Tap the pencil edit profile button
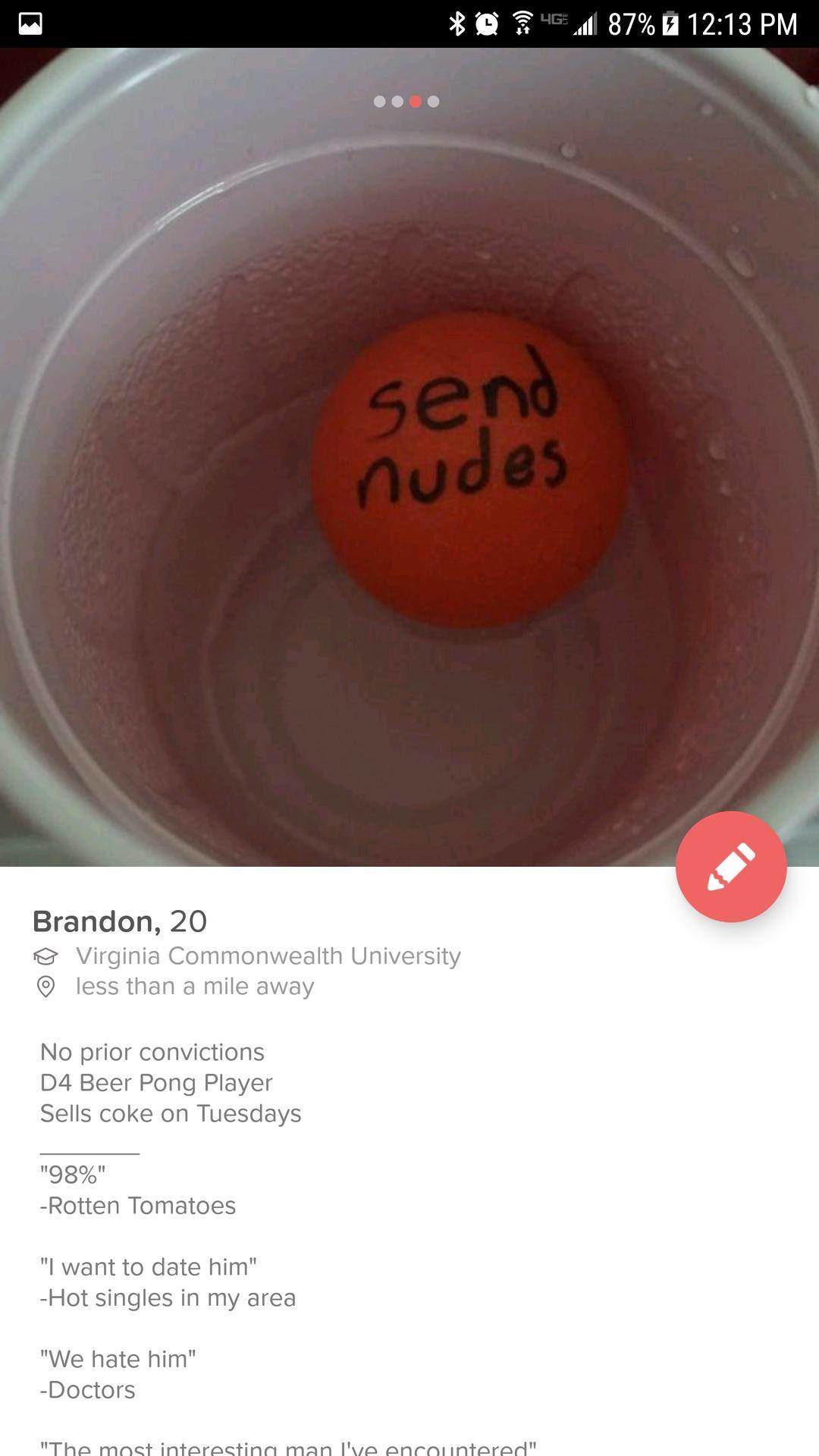This screenshot has height=1456, width=819. pos(731,867)
